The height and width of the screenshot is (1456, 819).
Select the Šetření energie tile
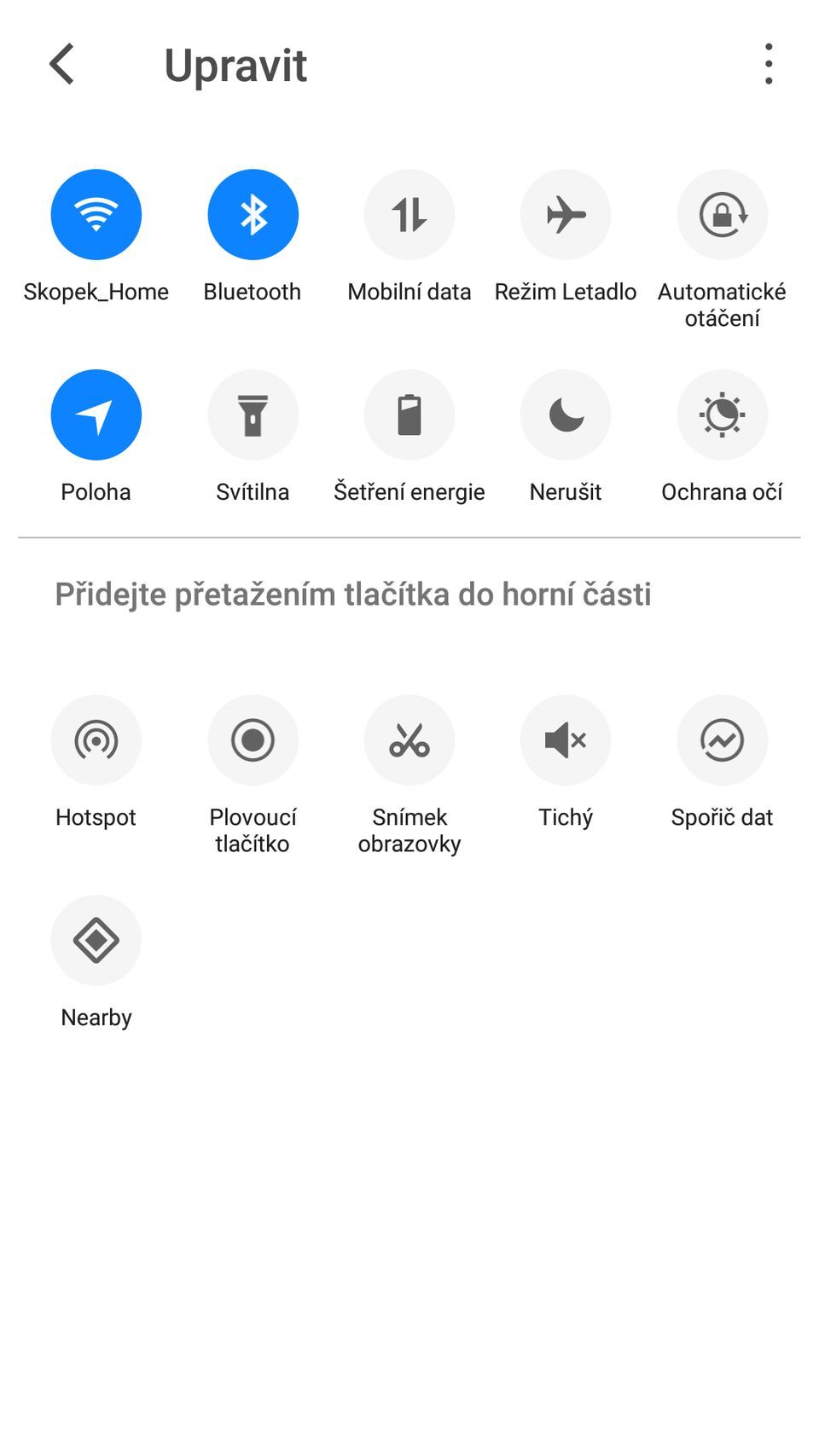click(x=409, y=415)
